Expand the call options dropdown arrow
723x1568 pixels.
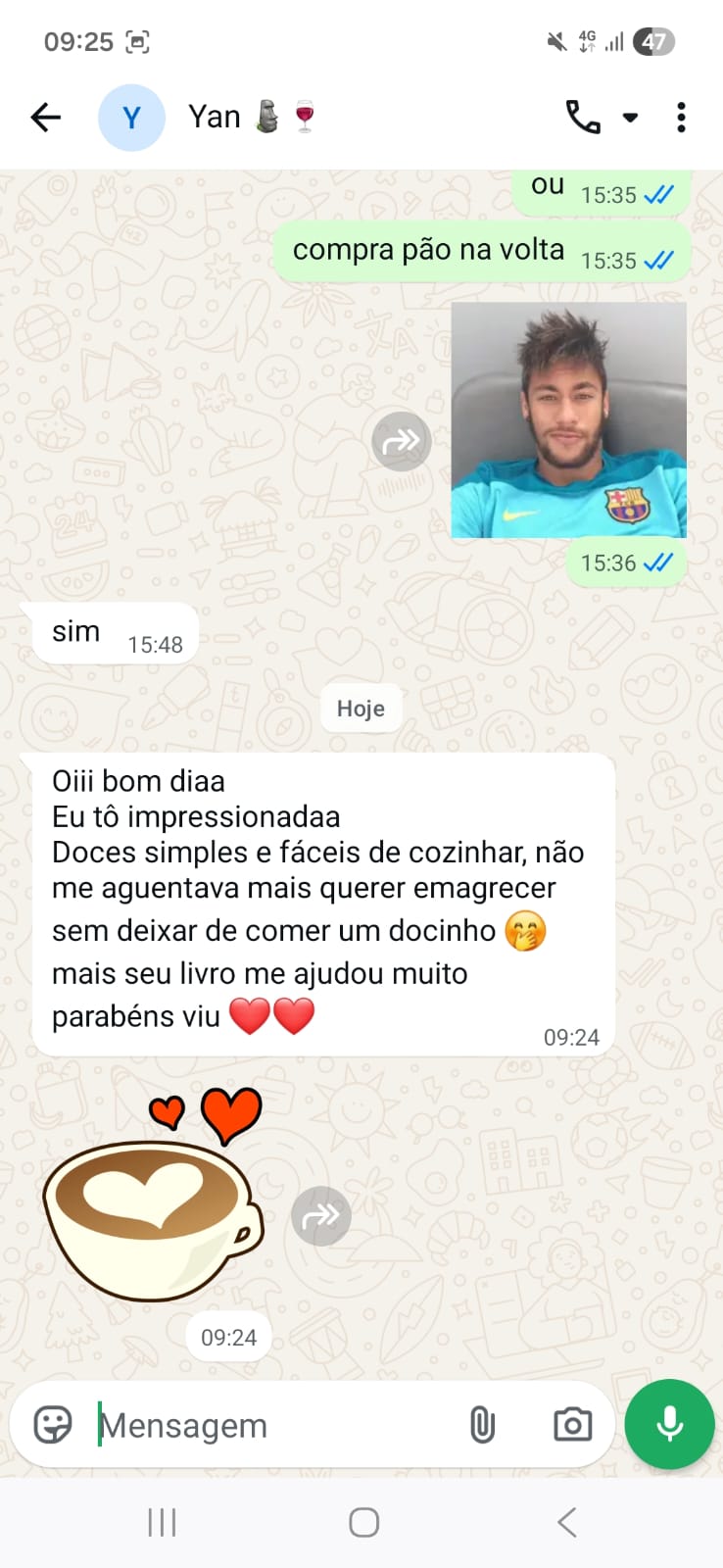[x=631, y=118]
